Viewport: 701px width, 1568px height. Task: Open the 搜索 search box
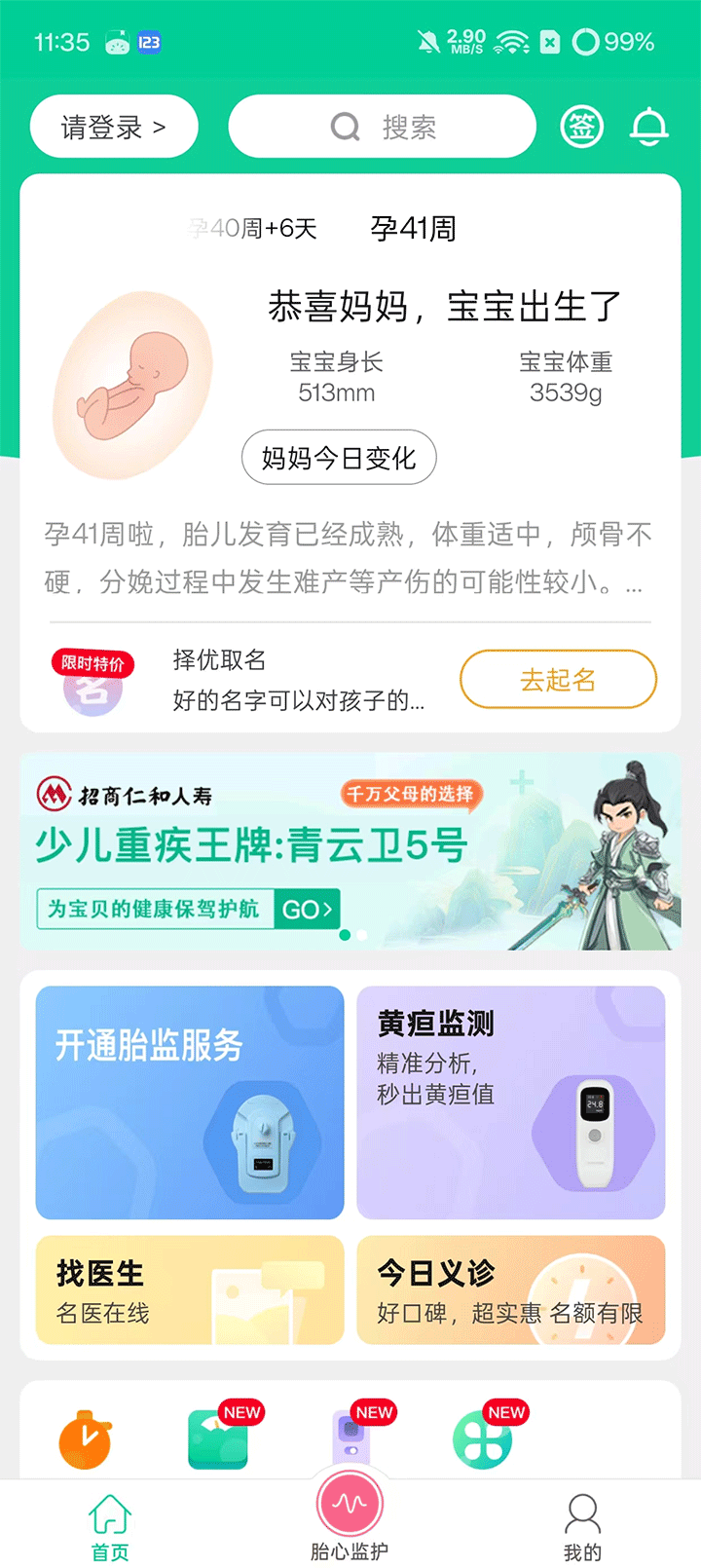tap(382, 127)
